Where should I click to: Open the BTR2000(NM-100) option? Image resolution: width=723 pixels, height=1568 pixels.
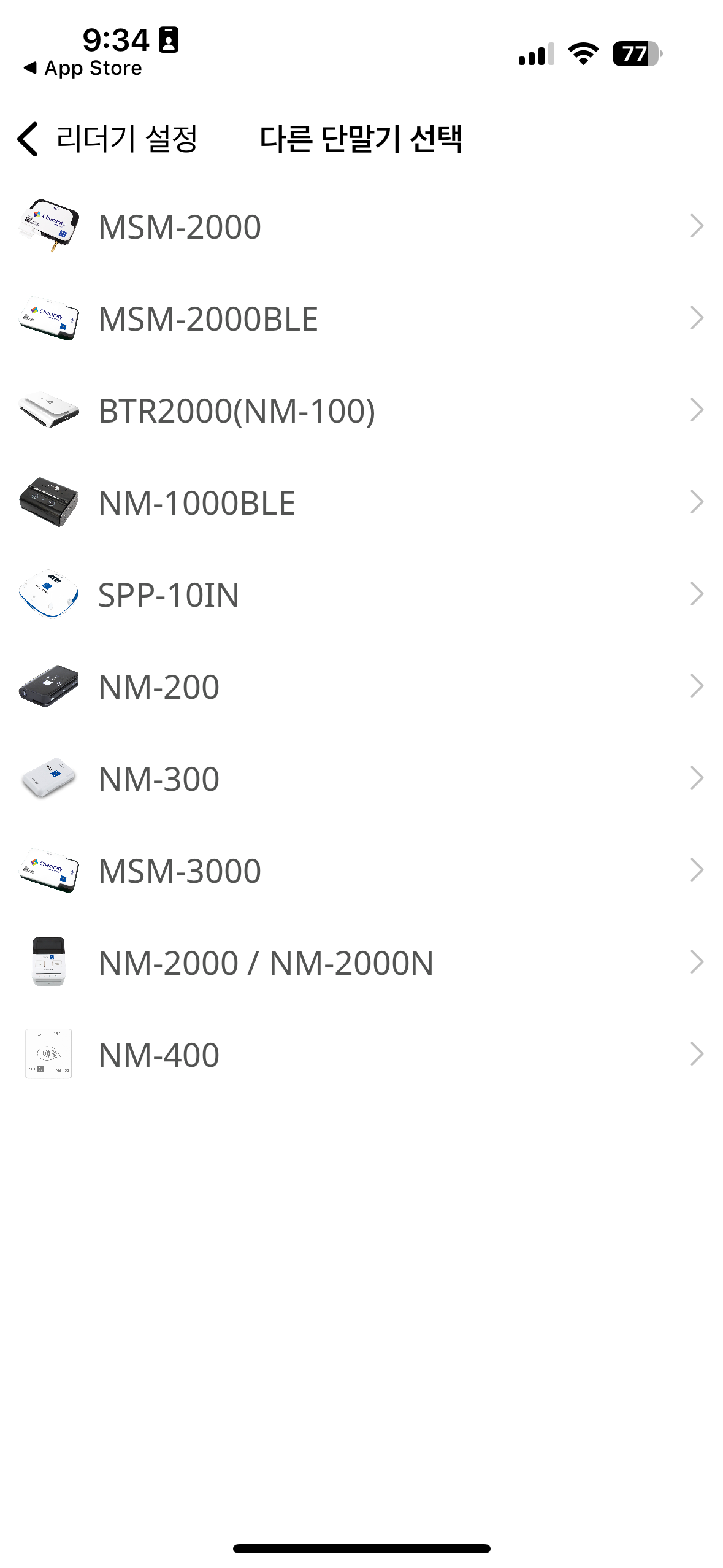[x=361, y=410]
